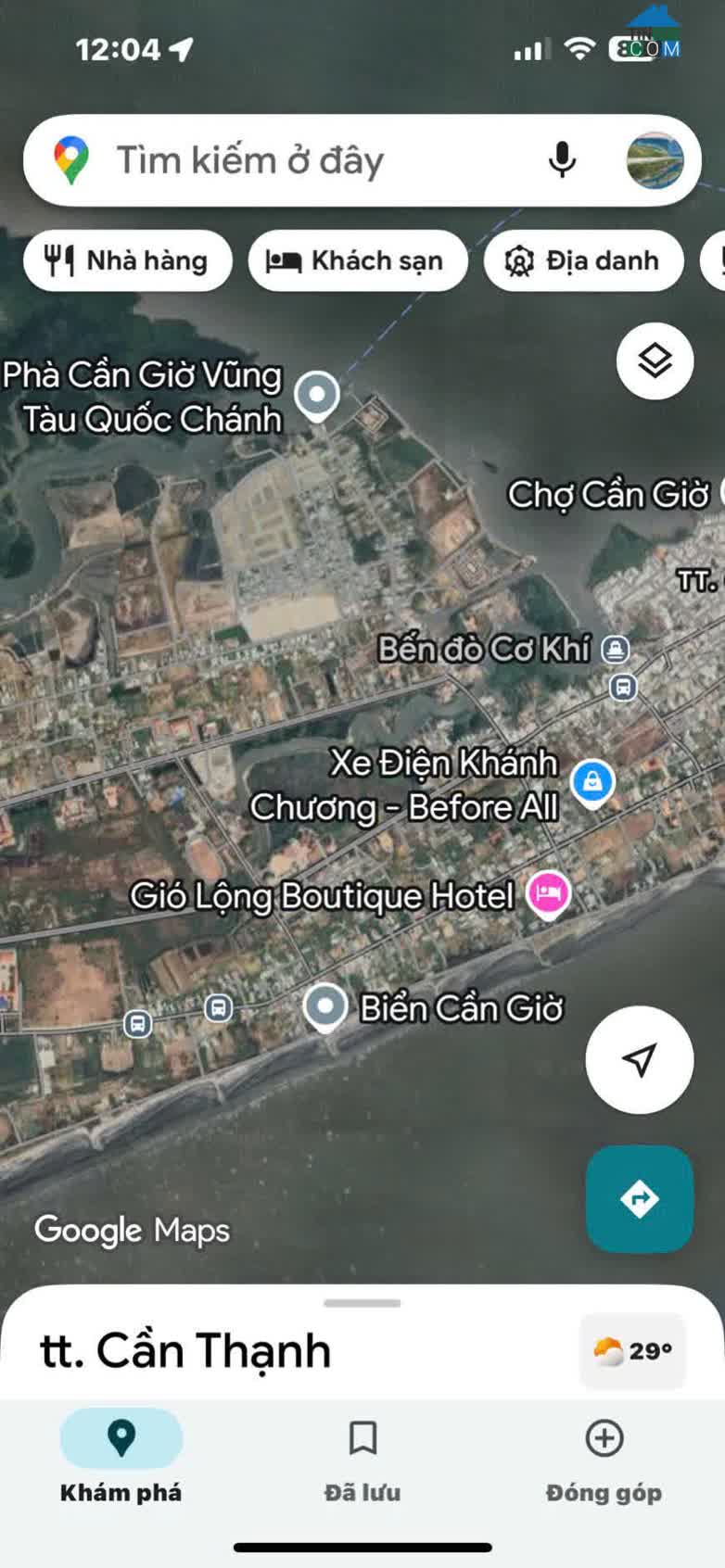The height and width of the screenshot is (1568, 725).
Task: Open the account profile picture
Action: pyautogui.click(x=655, y=160)
